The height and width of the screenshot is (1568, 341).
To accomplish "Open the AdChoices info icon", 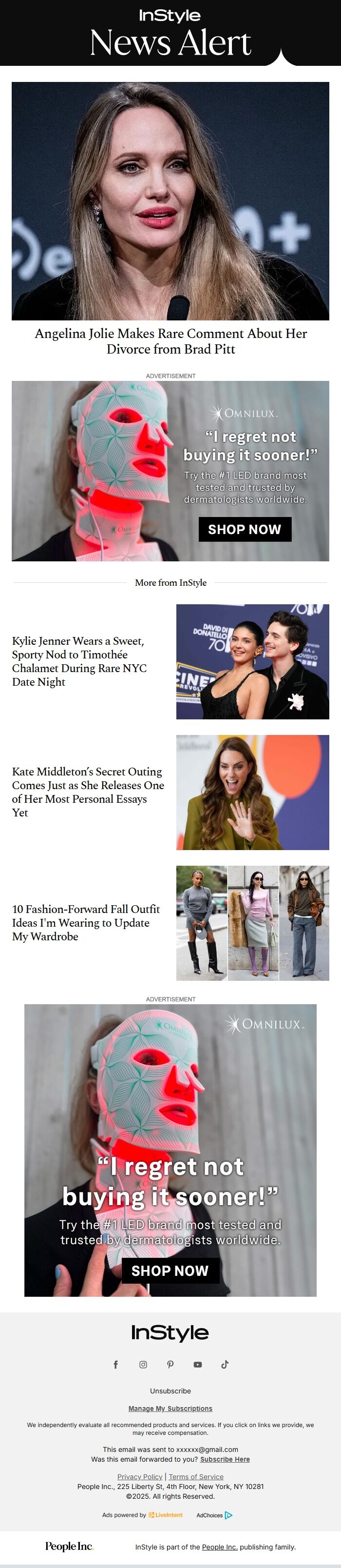I will click(228, 1515).
